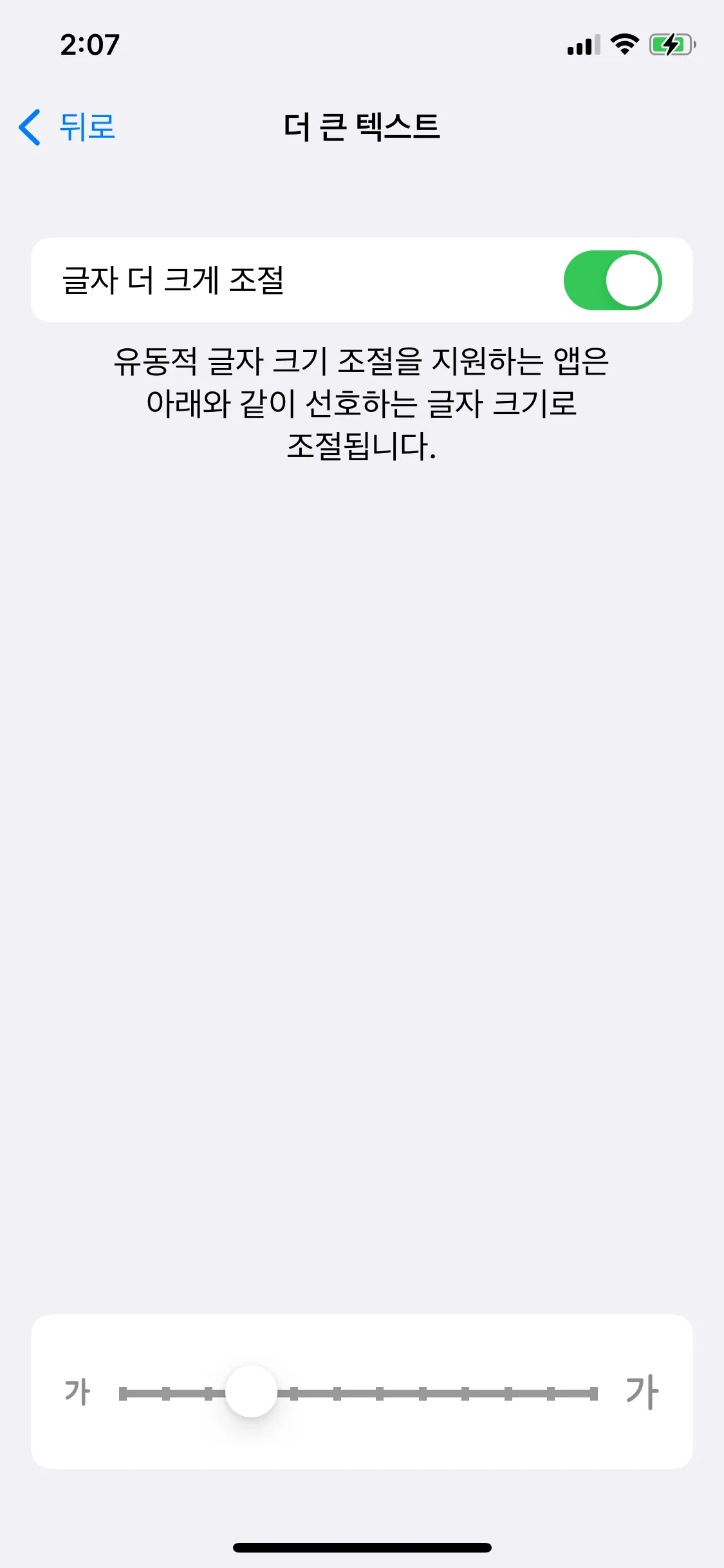This screenshot has width=724, height=1568.
Task: Turn off the 글자 더 크게 조절 switch
Action: point(612,281)
